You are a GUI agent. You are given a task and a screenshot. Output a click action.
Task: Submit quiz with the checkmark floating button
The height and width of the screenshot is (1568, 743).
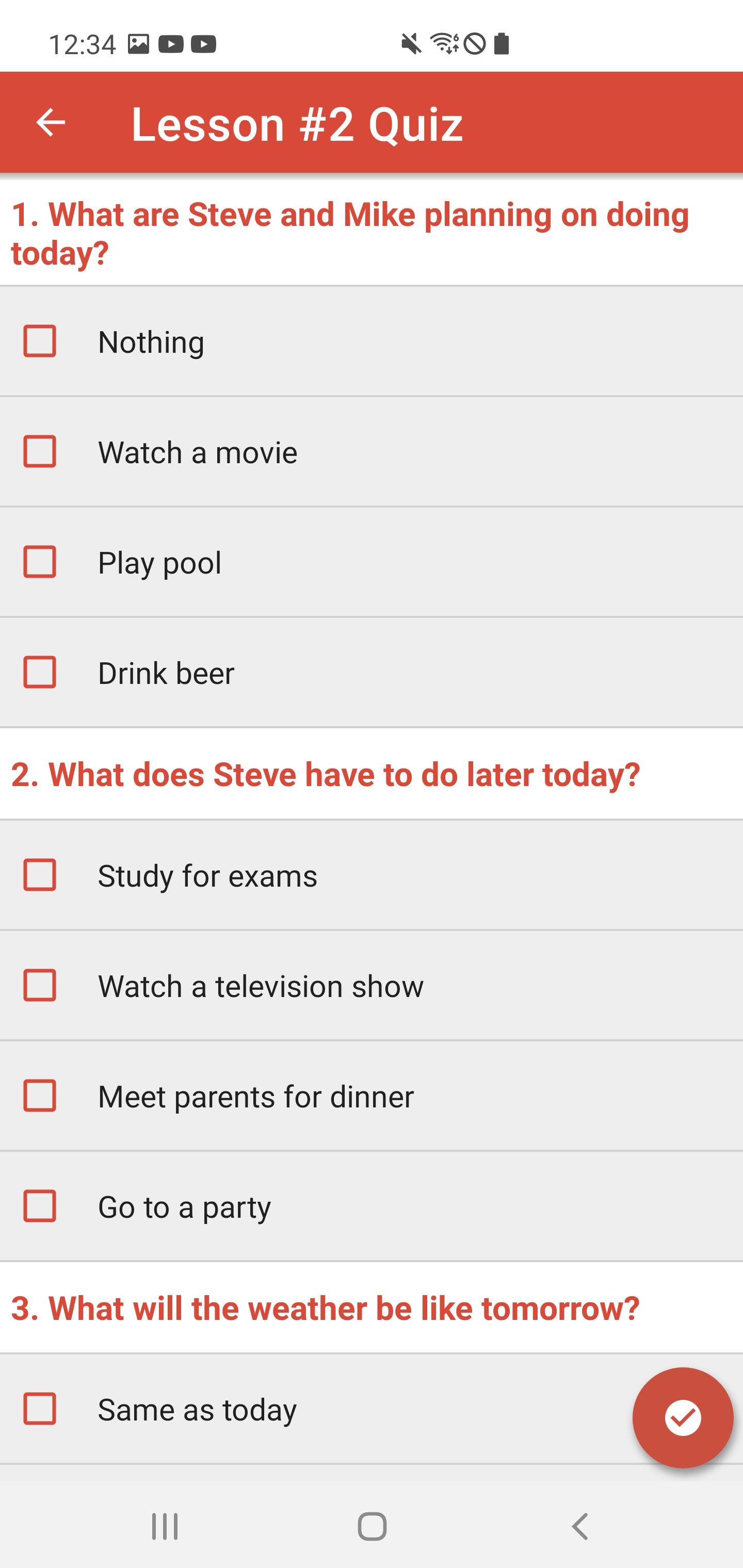683,1418
